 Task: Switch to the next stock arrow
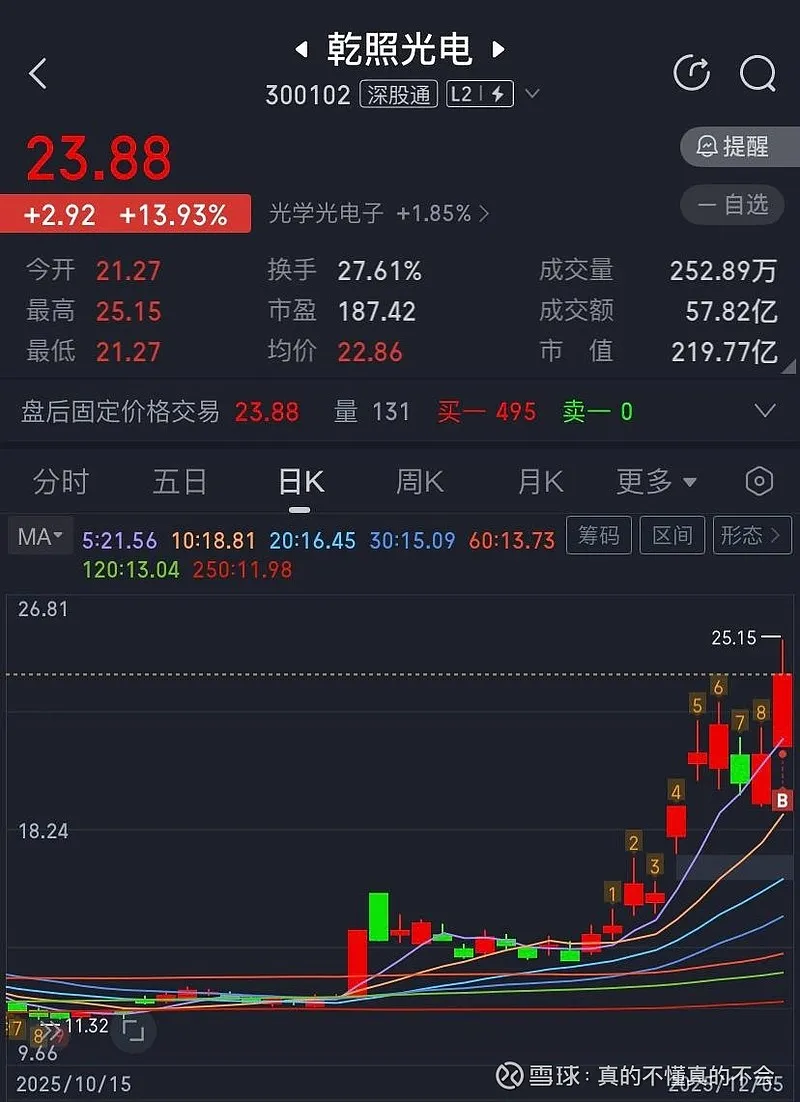(498, 49)
